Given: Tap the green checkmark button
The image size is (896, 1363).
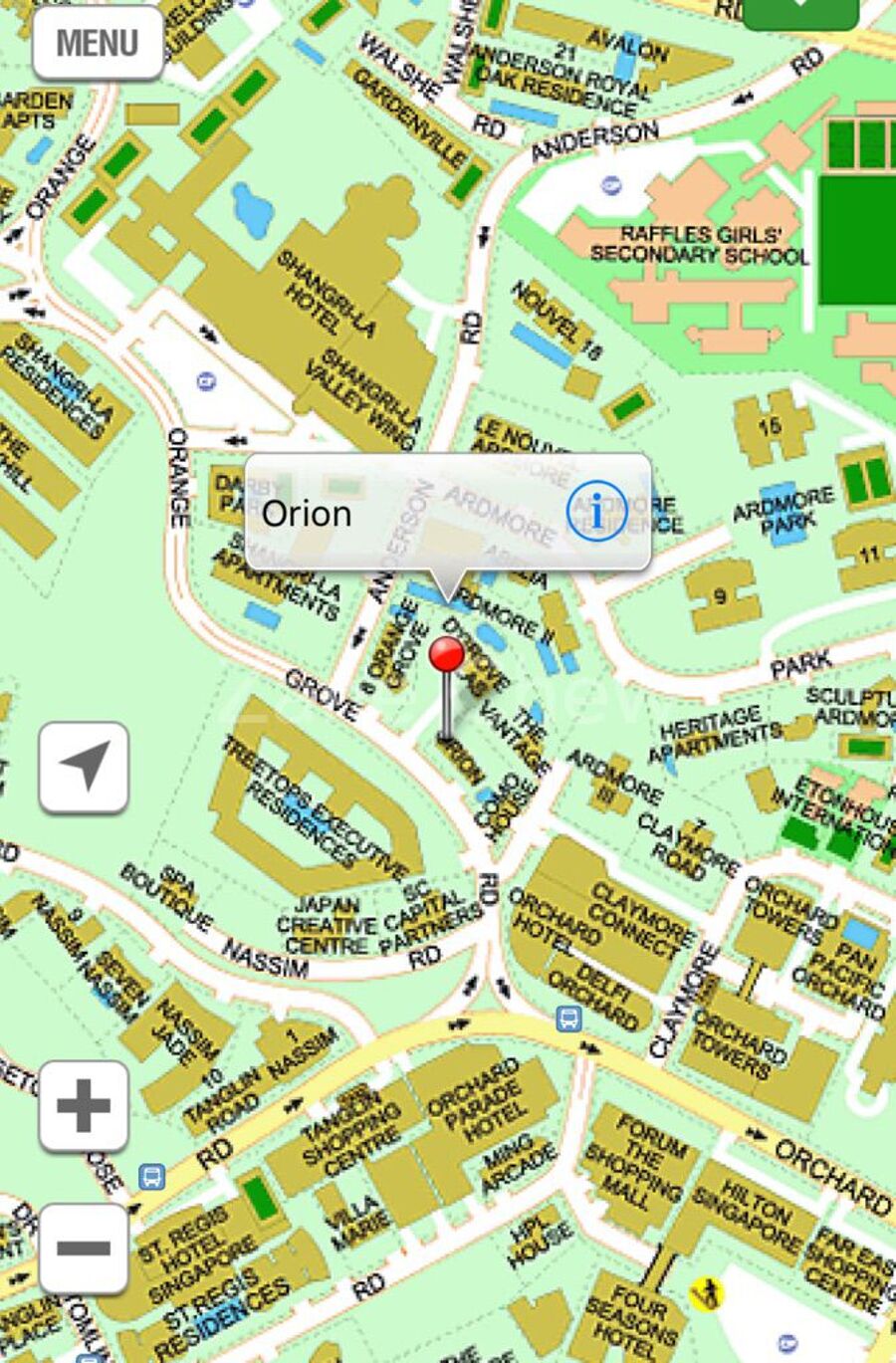Looking at the screenshot, I should click(x=800, y=10).
